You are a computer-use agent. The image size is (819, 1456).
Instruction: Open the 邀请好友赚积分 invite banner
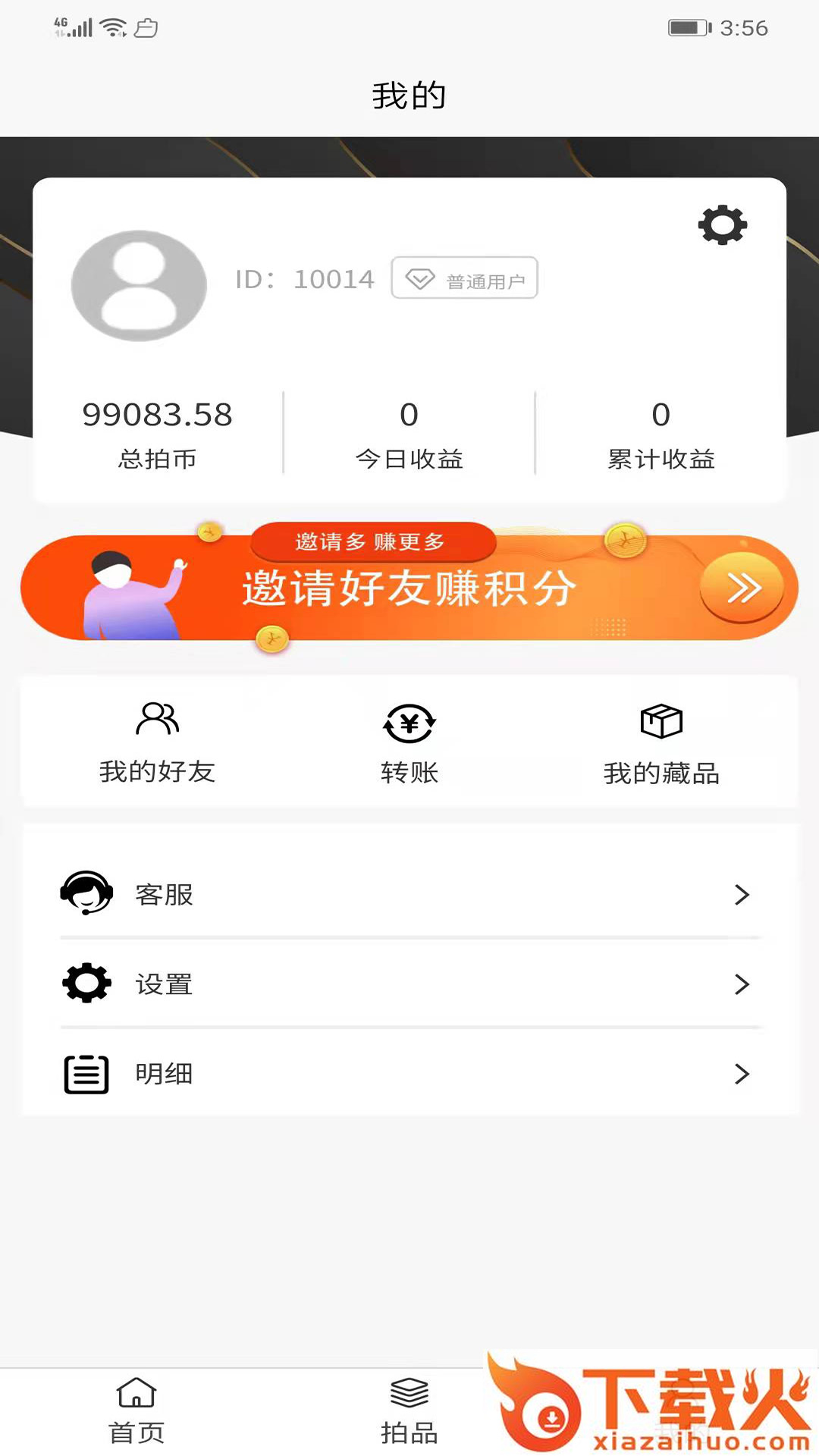[409, 588]
